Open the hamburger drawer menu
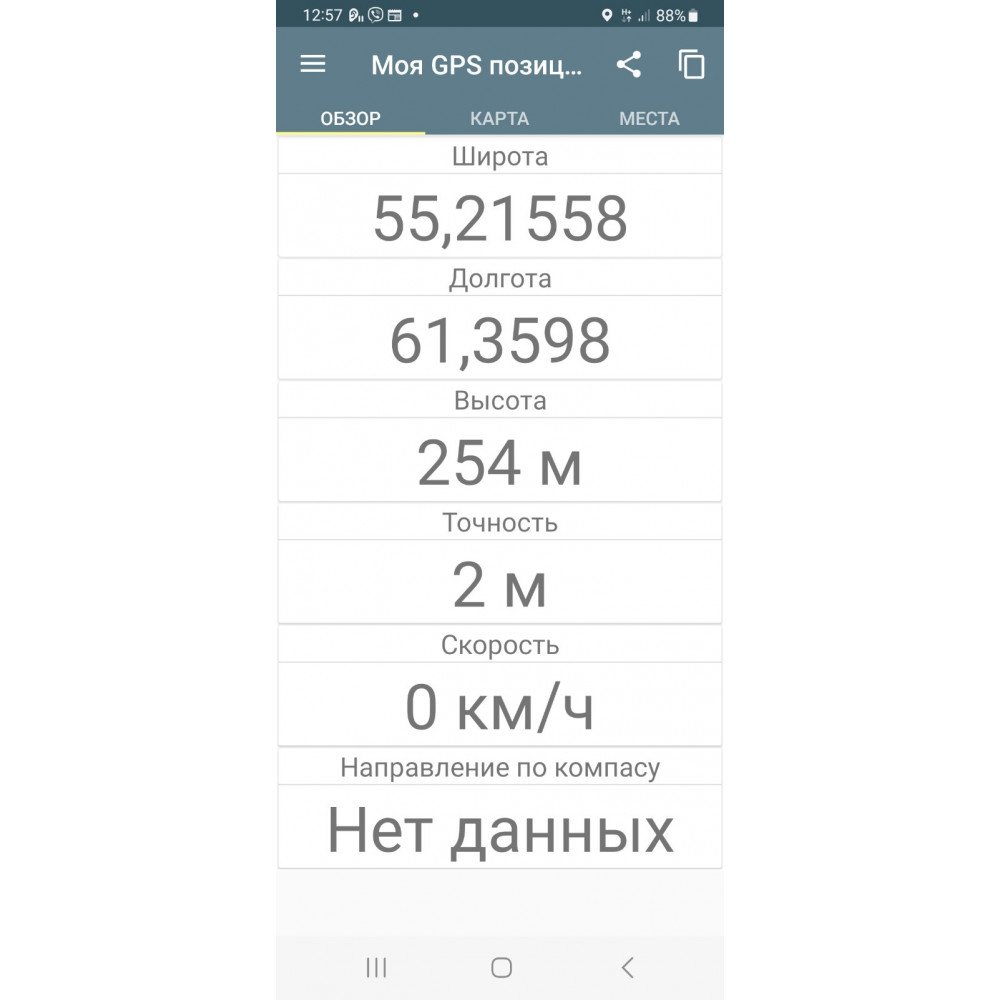 coord(312,64)
